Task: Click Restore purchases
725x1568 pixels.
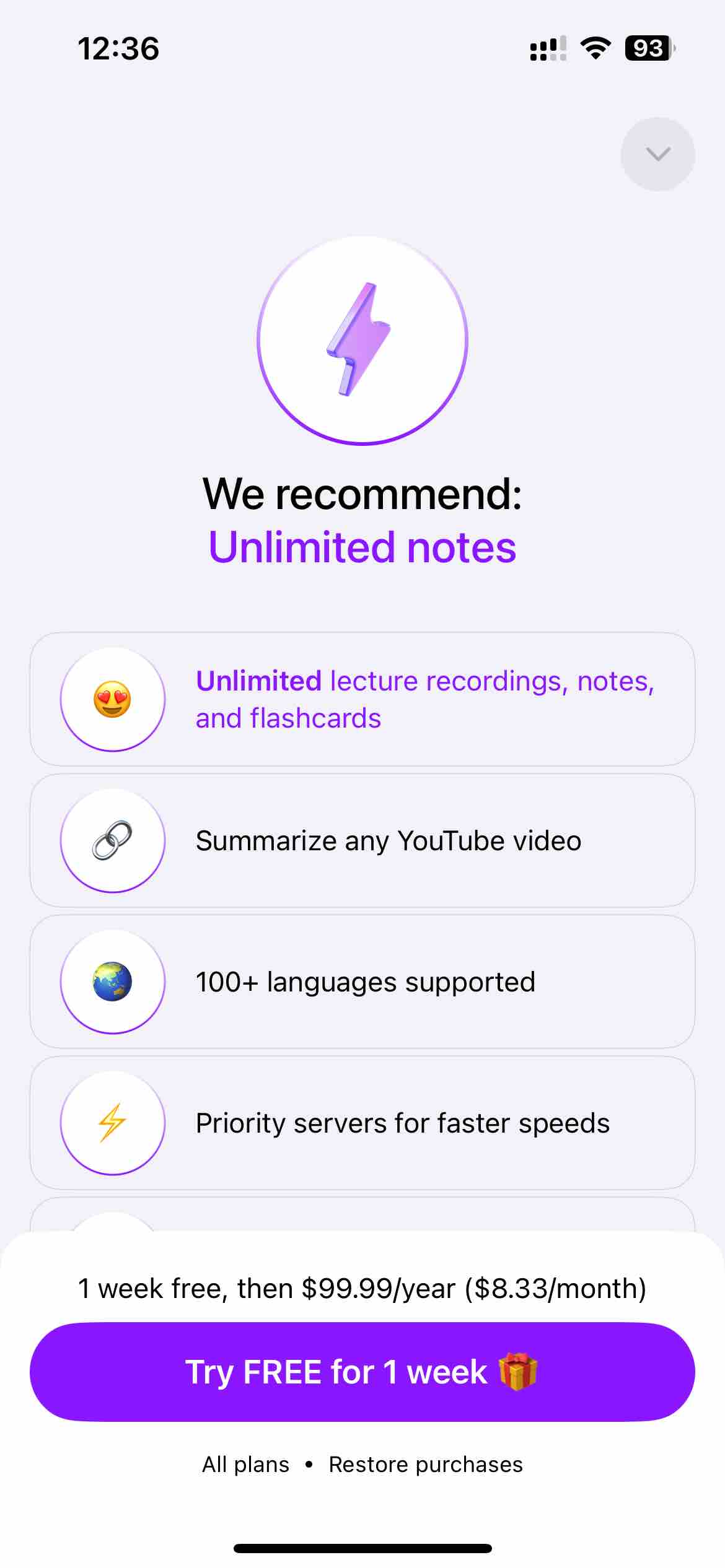Action: (x=426, y=1463)
